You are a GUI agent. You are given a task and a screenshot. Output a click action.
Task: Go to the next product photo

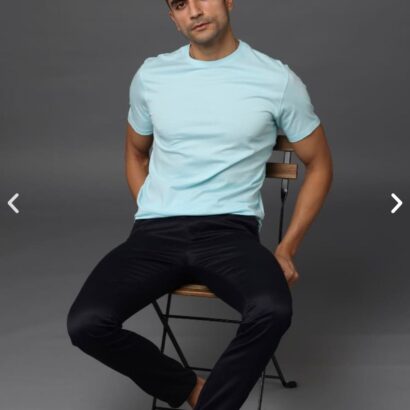click(x=396, y=203)
